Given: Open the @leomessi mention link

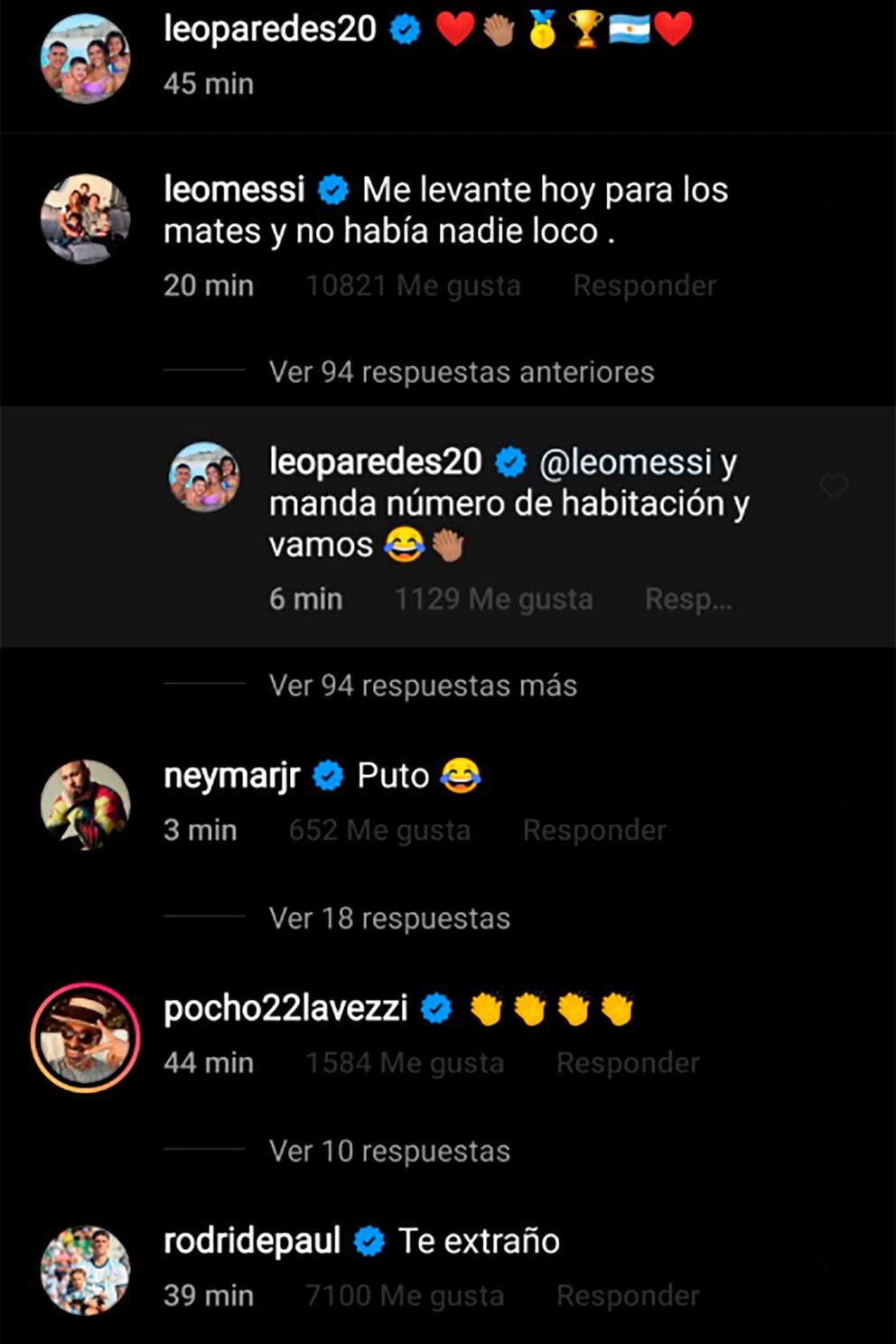Looking at the screenshot, I should [x=625, y=462].
